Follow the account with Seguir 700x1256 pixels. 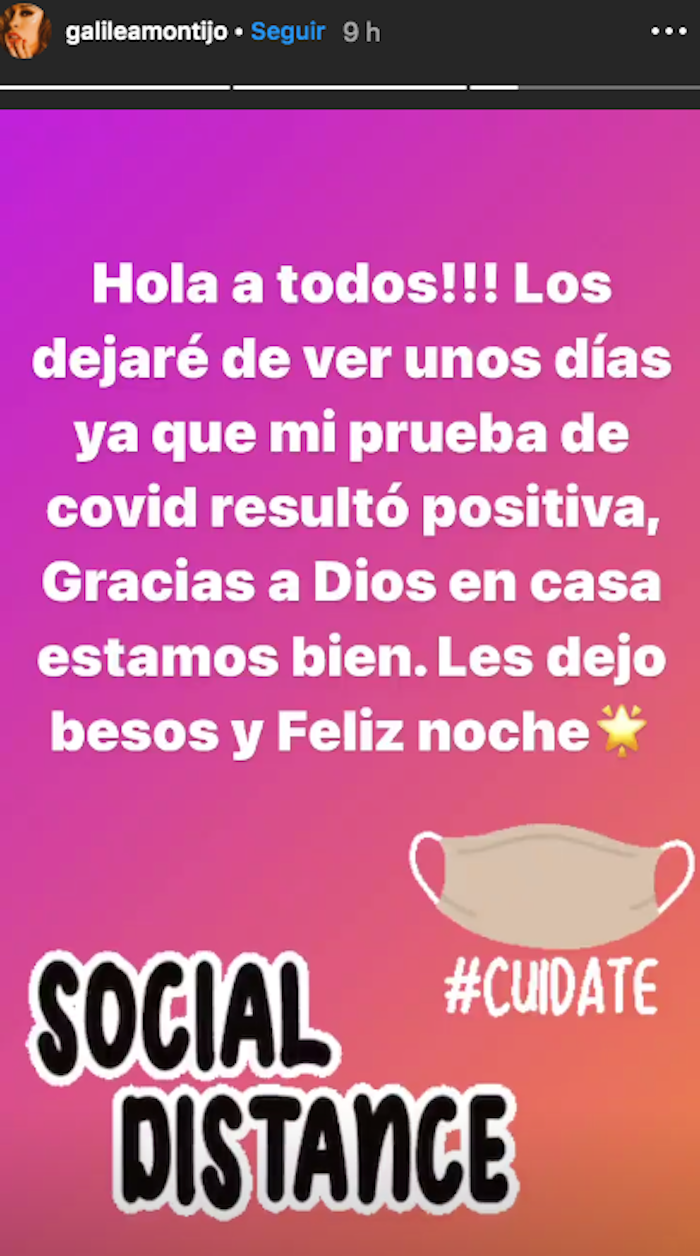tap(288, 32)
